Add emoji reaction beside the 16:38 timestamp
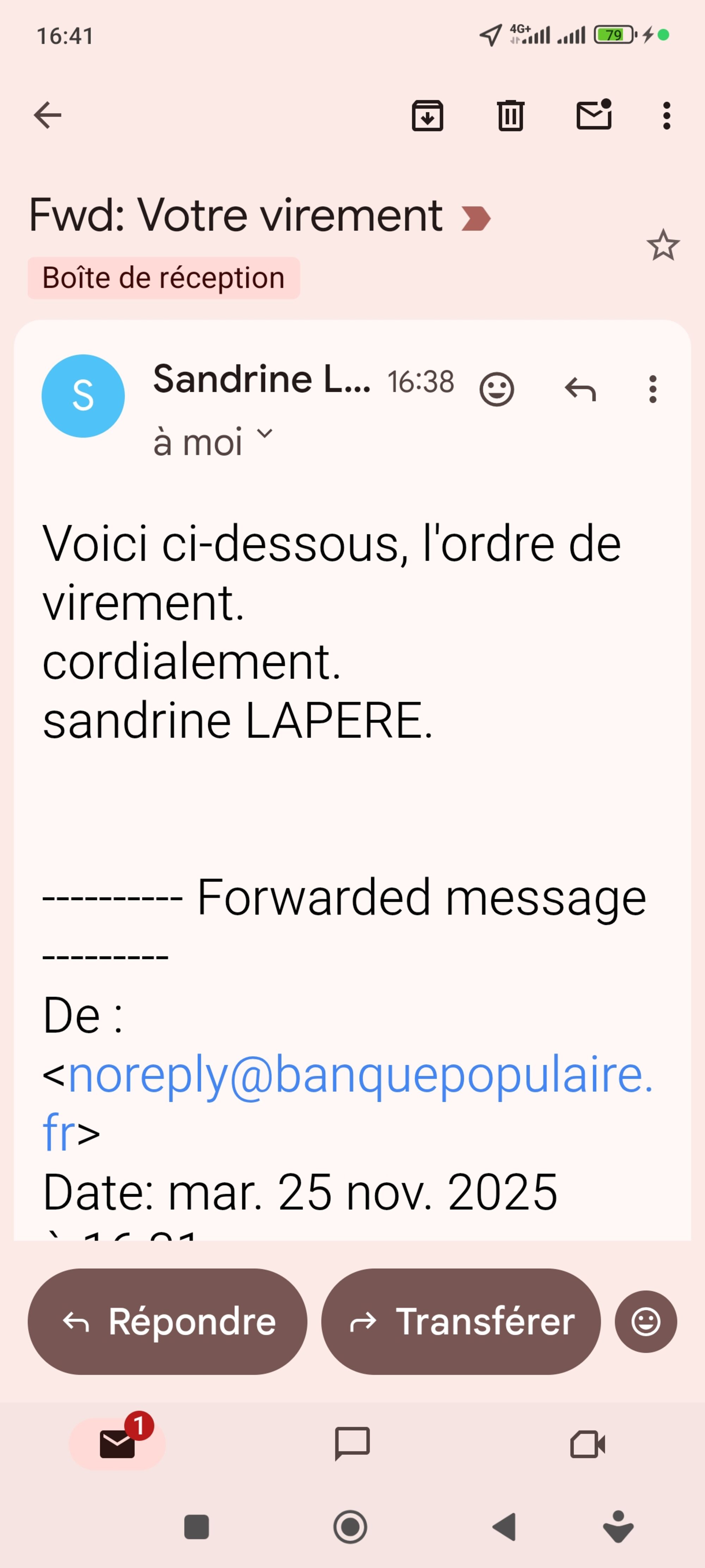This screenshot has height=1568, width=705. tap(496, 389)
